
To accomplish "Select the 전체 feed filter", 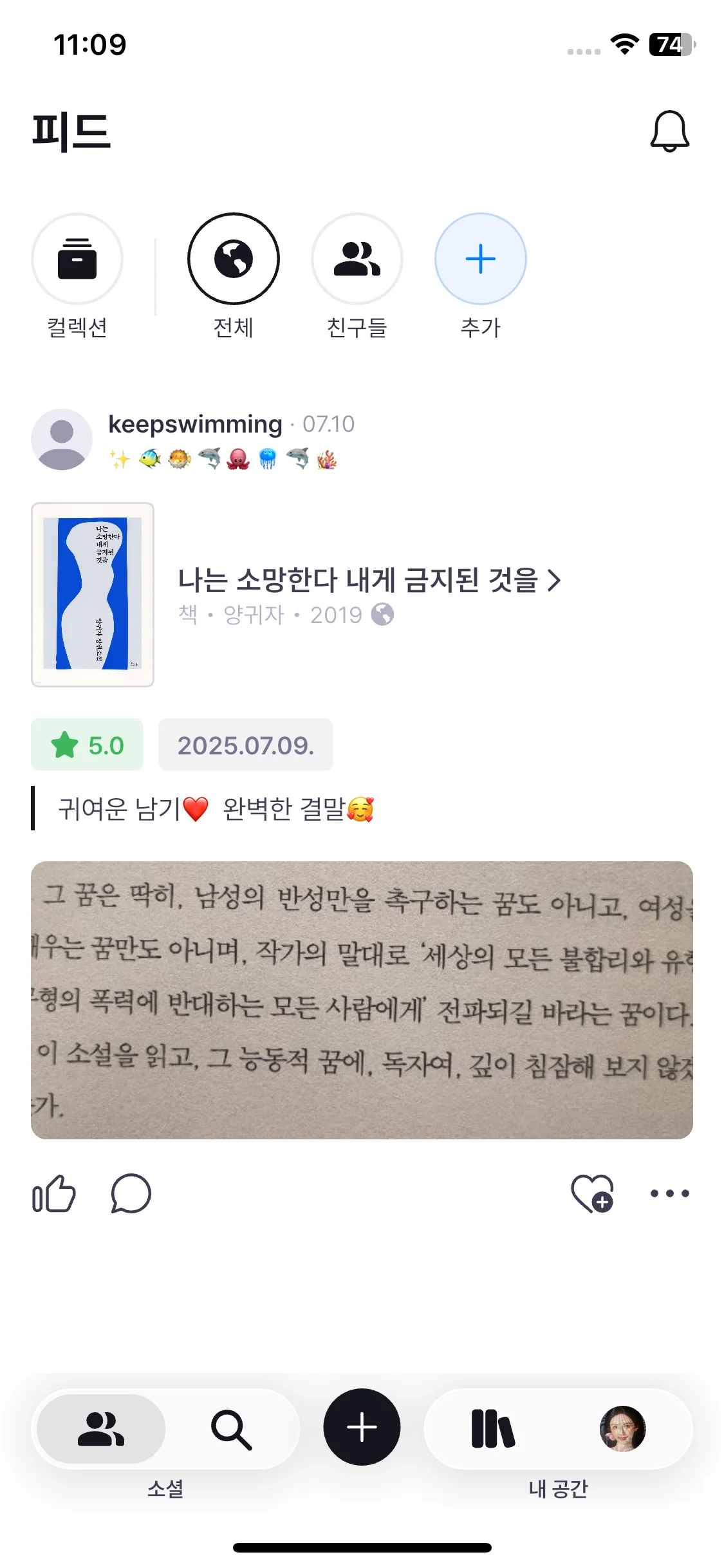I will point(234,259).
